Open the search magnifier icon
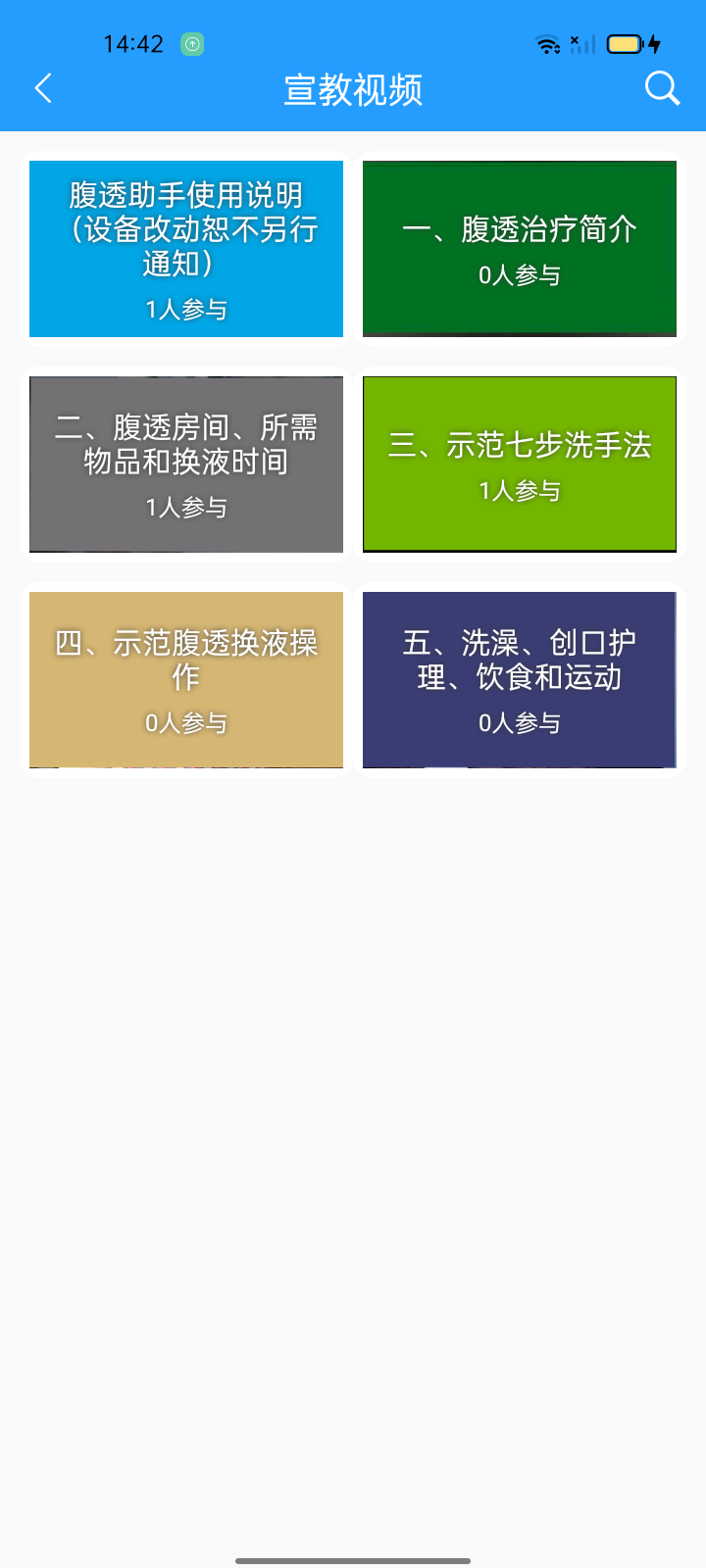The width and height of the screenshot is (706, 1568). pyautogui.click(x=662, y=88)
